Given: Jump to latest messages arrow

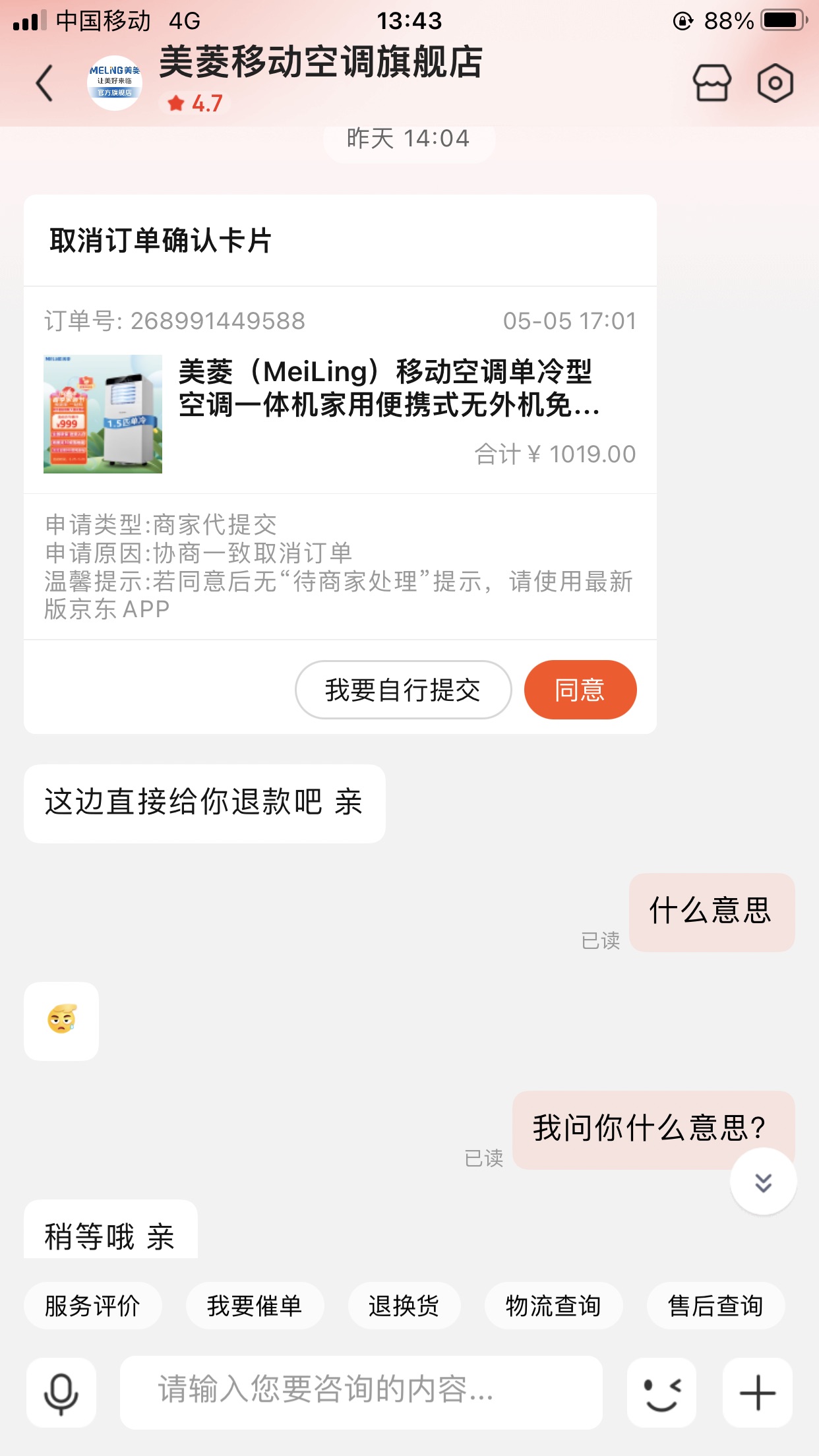Looking at the screenshot, I should [x=763, y=1182].
